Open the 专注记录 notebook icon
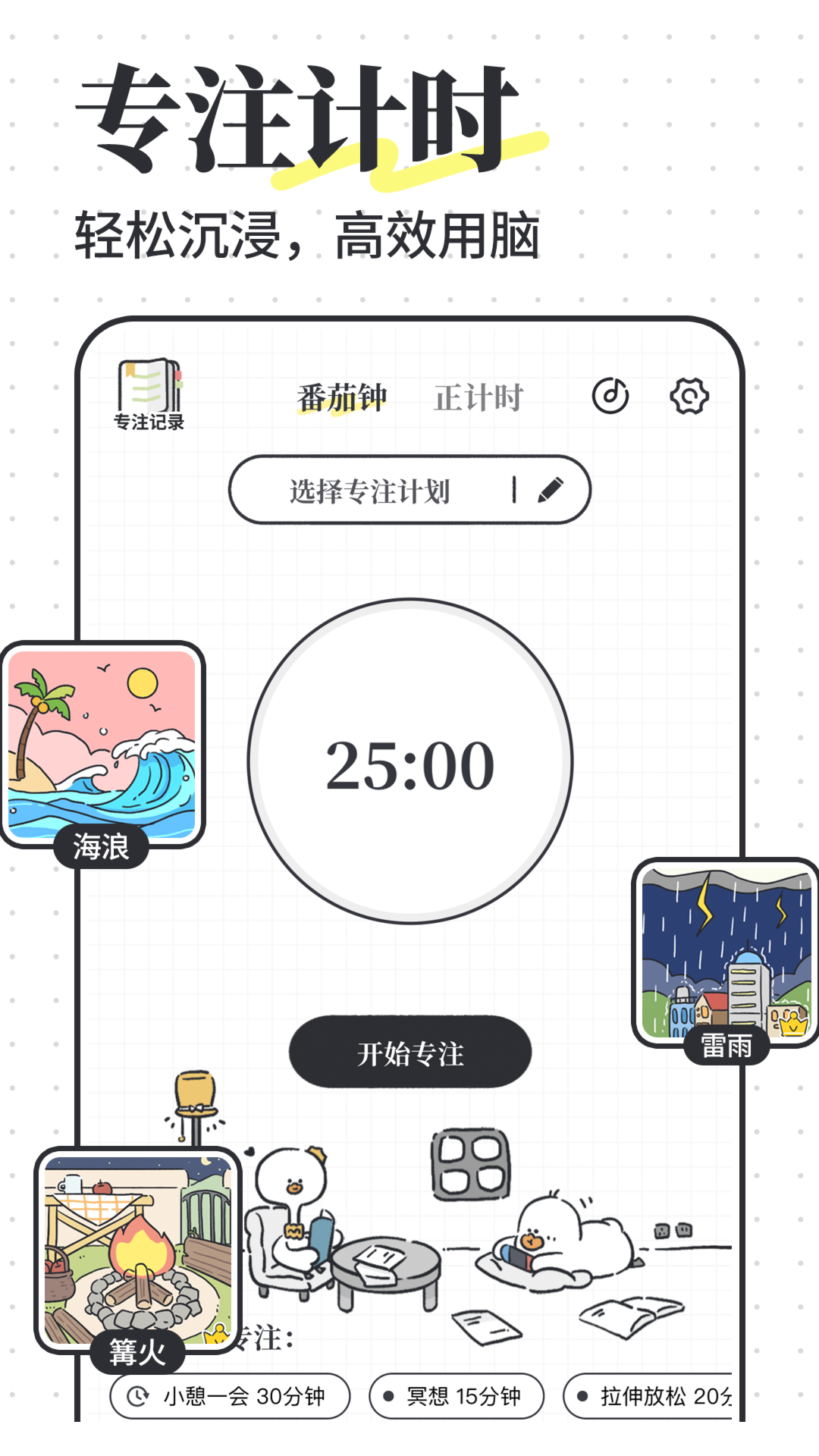 (149, 391)
